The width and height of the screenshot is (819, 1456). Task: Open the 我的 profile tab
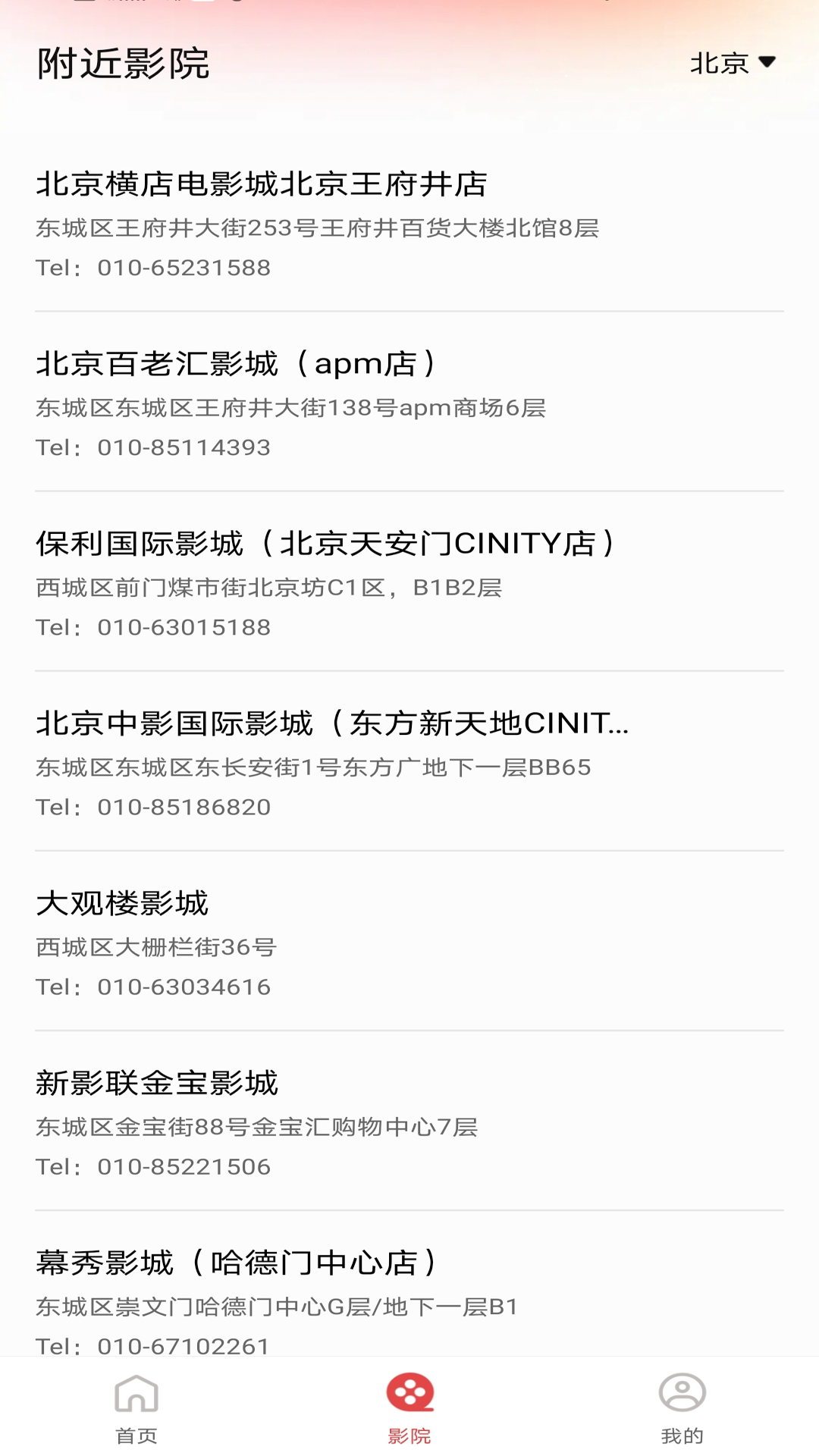coord(682,1408)
